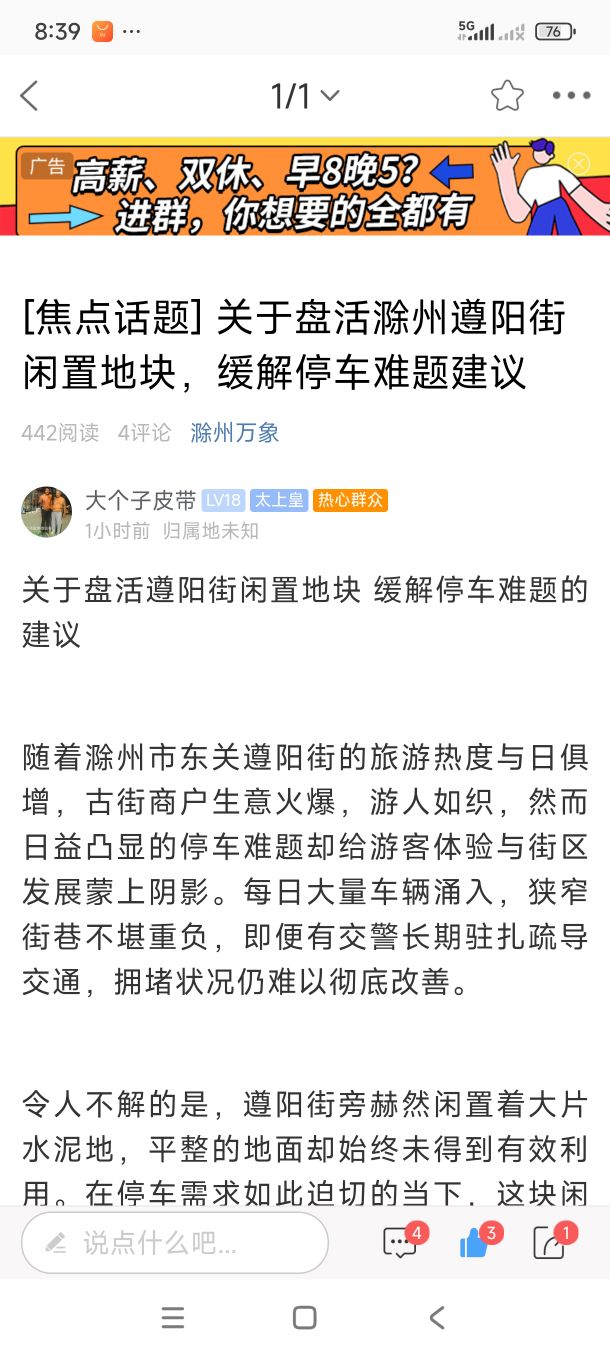Open 大个子皮带's profile by username
This screenshot has width=610, height=1356.
pos(140,500)
